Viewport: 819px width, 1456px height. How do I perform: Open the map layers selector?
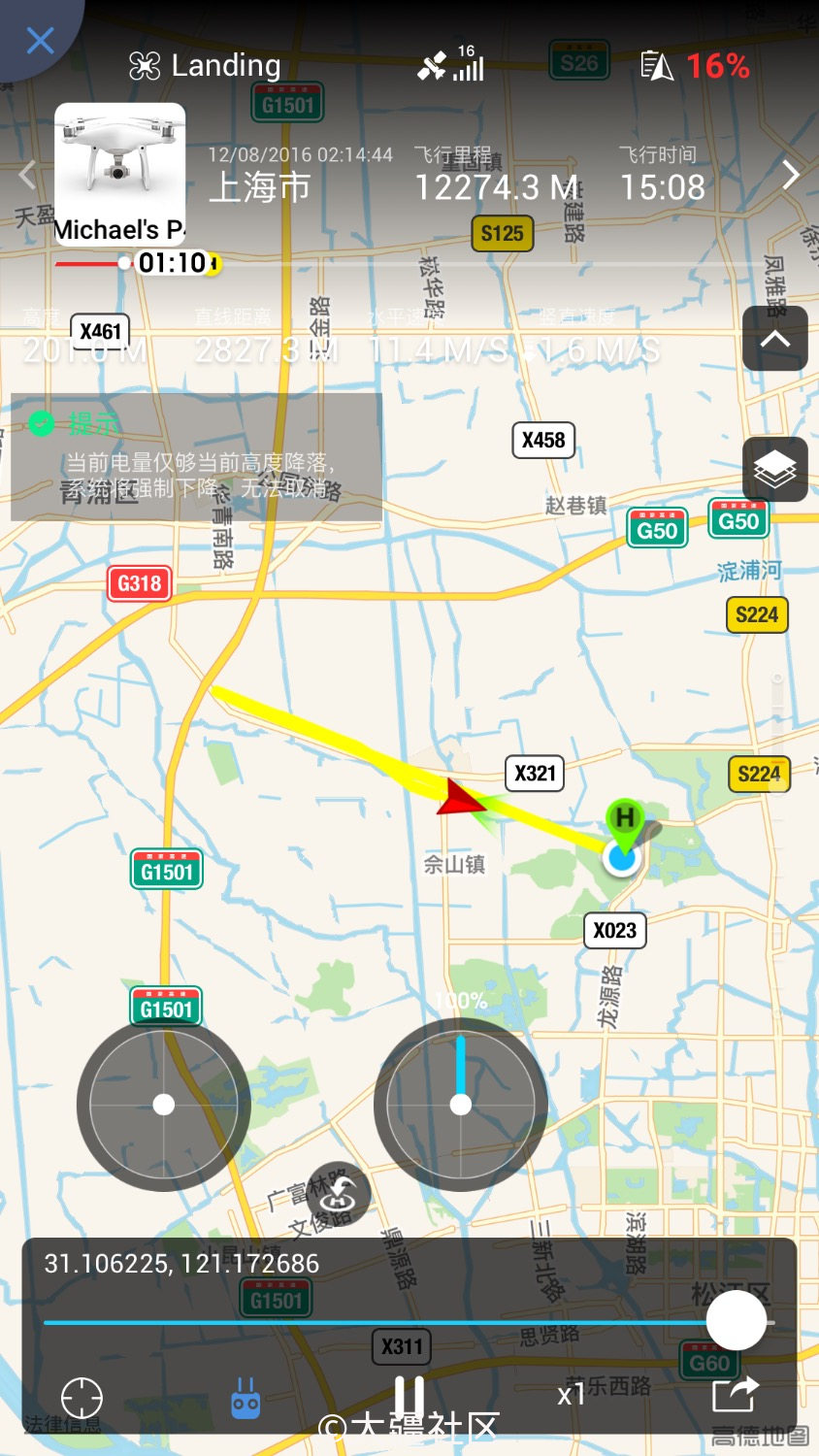[774, 469]
